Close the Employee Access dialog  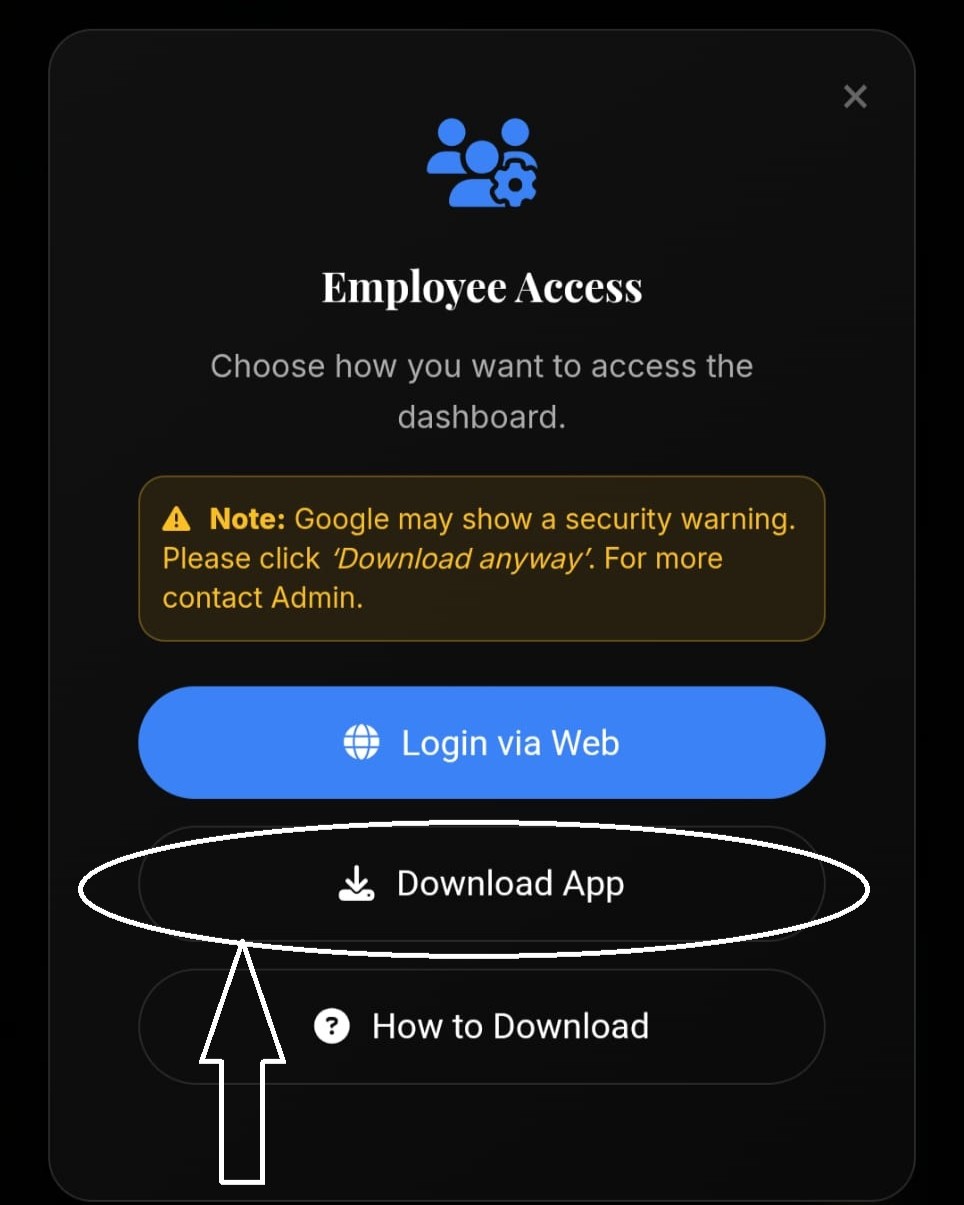click(854, 97)
